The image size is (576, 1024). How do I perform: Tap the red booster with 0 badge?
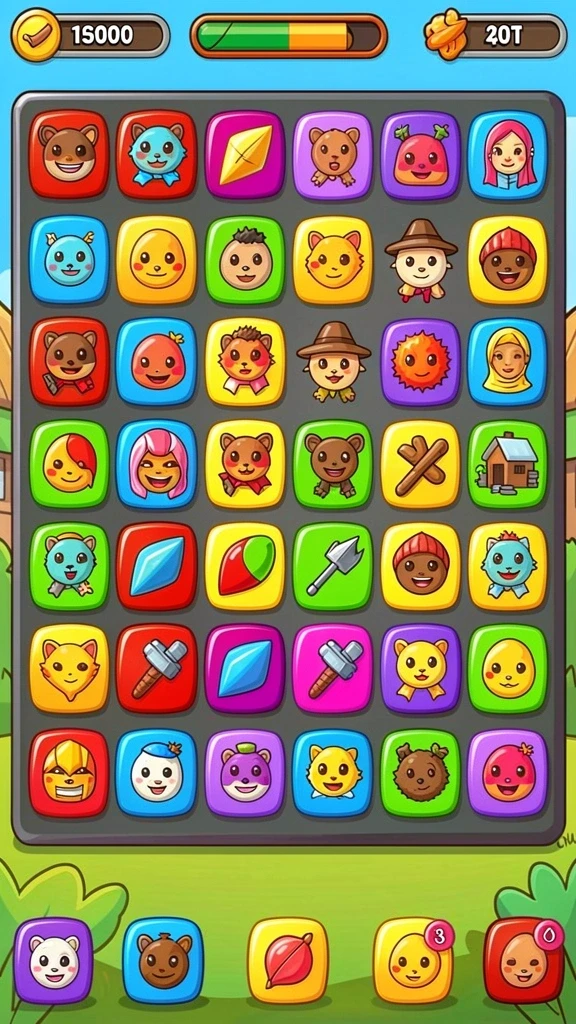point(524,961)
